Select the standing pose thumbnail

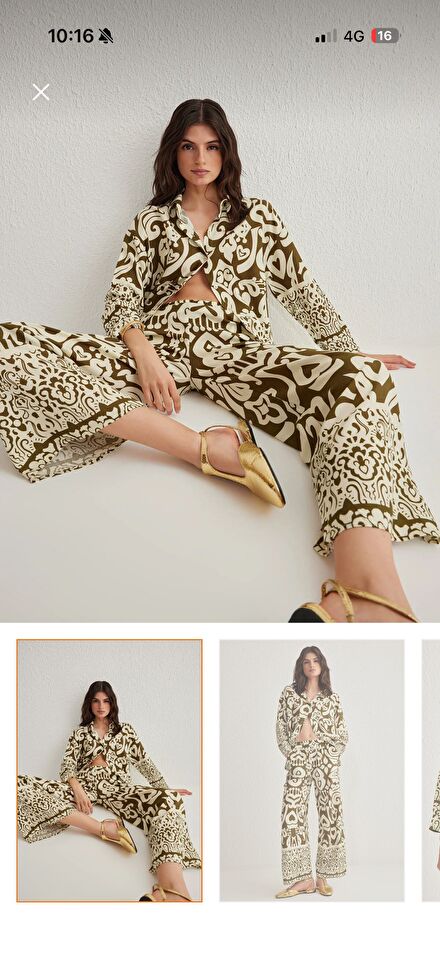tap(311, 770)
